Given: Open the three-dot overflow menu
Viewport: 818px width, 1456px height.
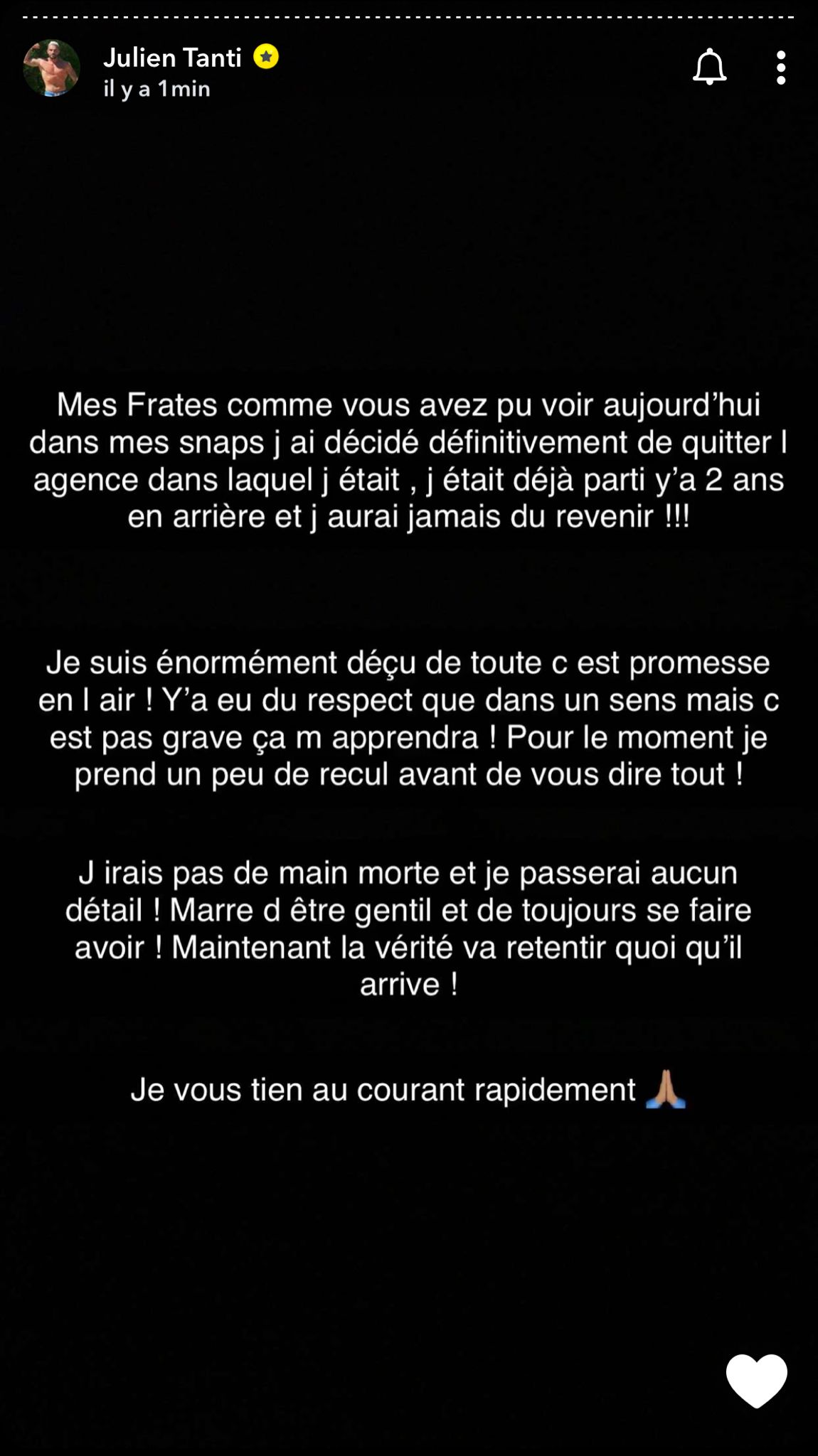Looking at the screenshot, I should (x=781, y=68).
